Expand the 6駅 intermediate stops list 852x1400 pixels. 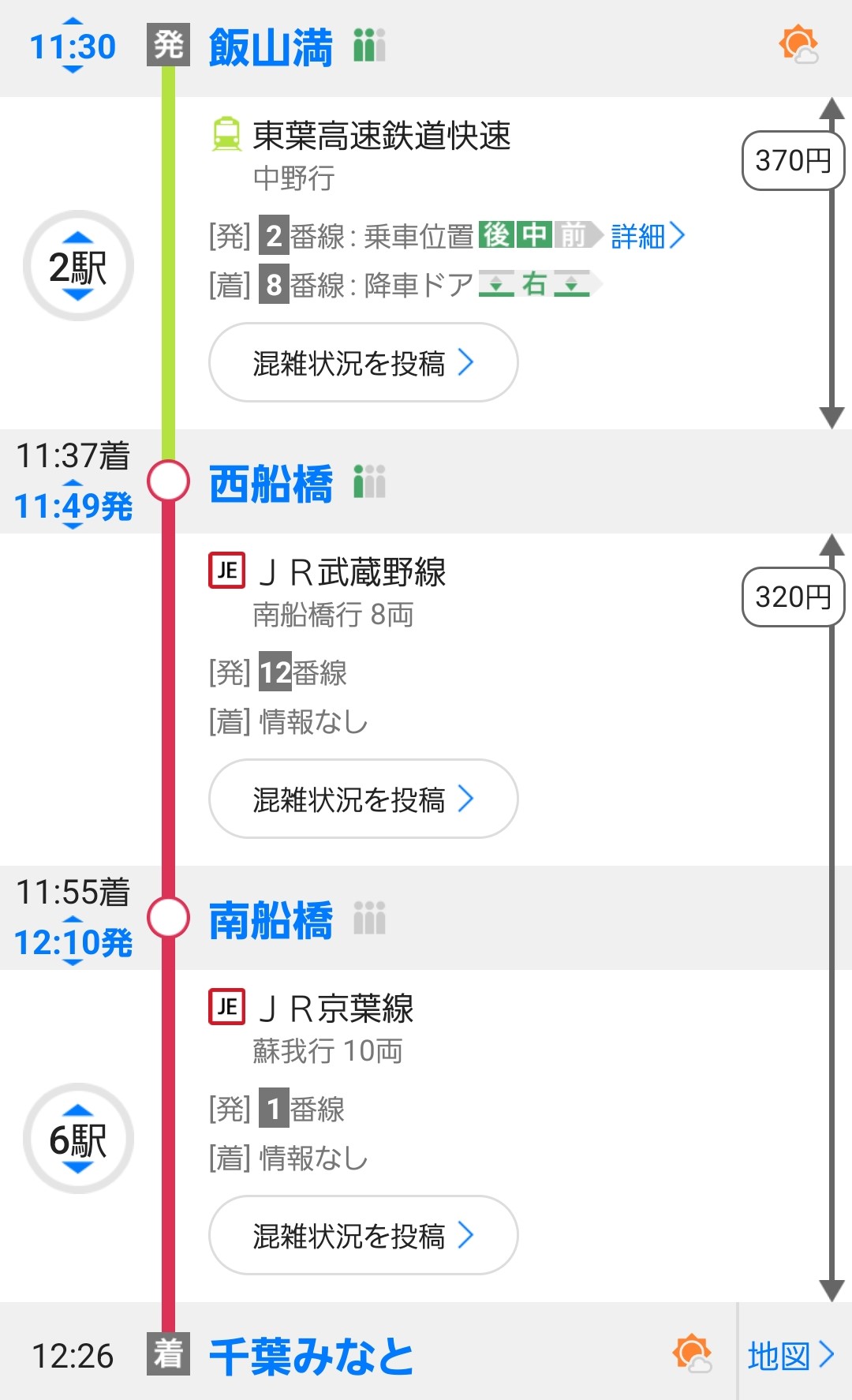77,1139
